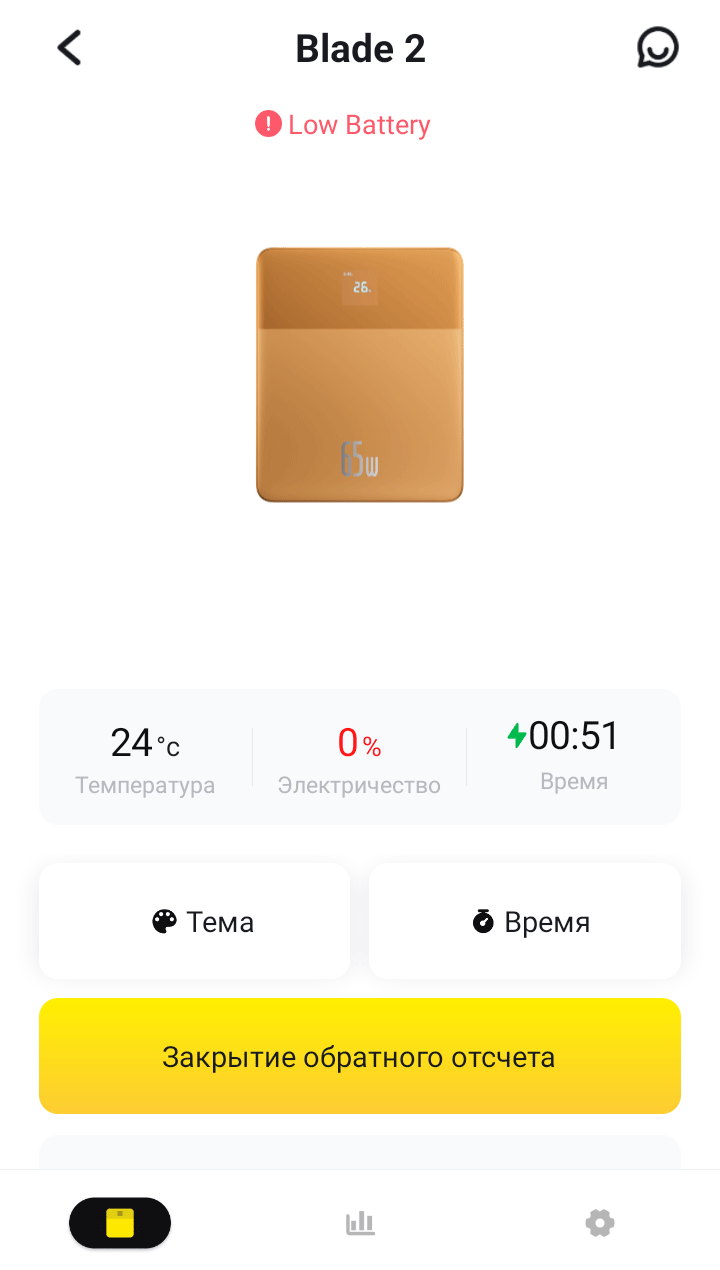The image size is (720, 1270).
Task: Tap Закрытие обратного отсчета button
Action: [x=360, y=1056]
